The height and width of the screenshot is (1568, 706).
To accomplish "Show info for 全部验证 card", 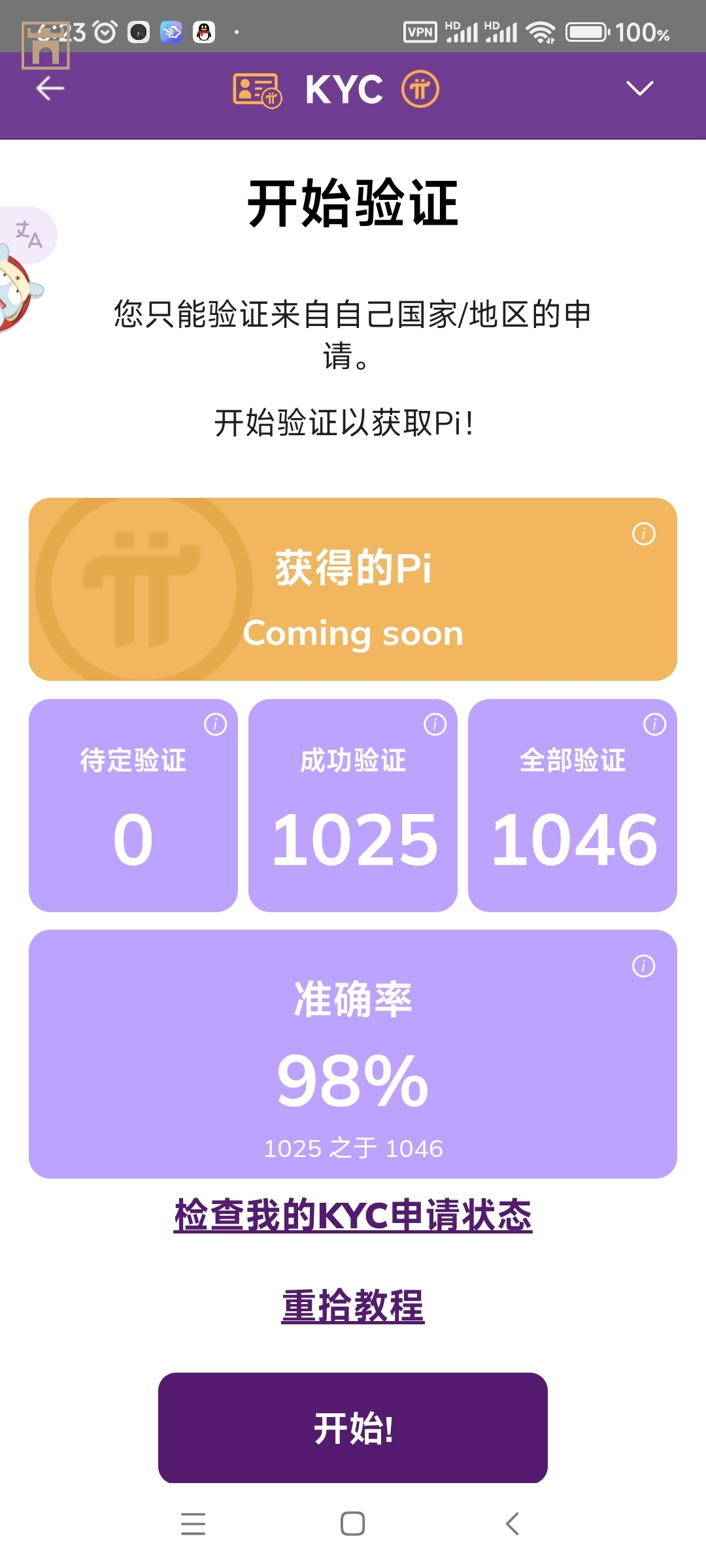I will (x=654, y=724).
